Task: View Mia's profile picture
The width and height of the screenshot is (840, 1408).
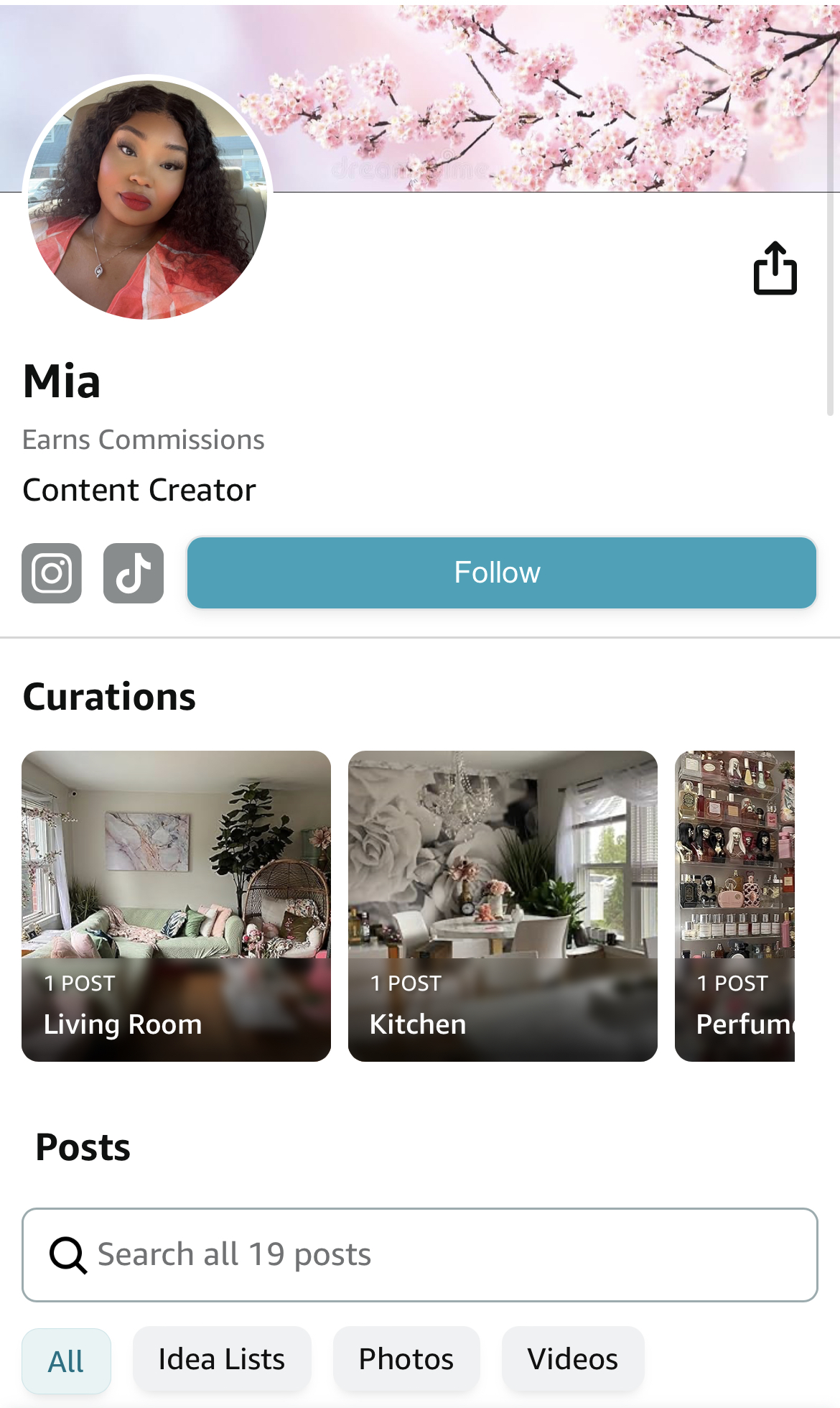Action: coord(147,199)
